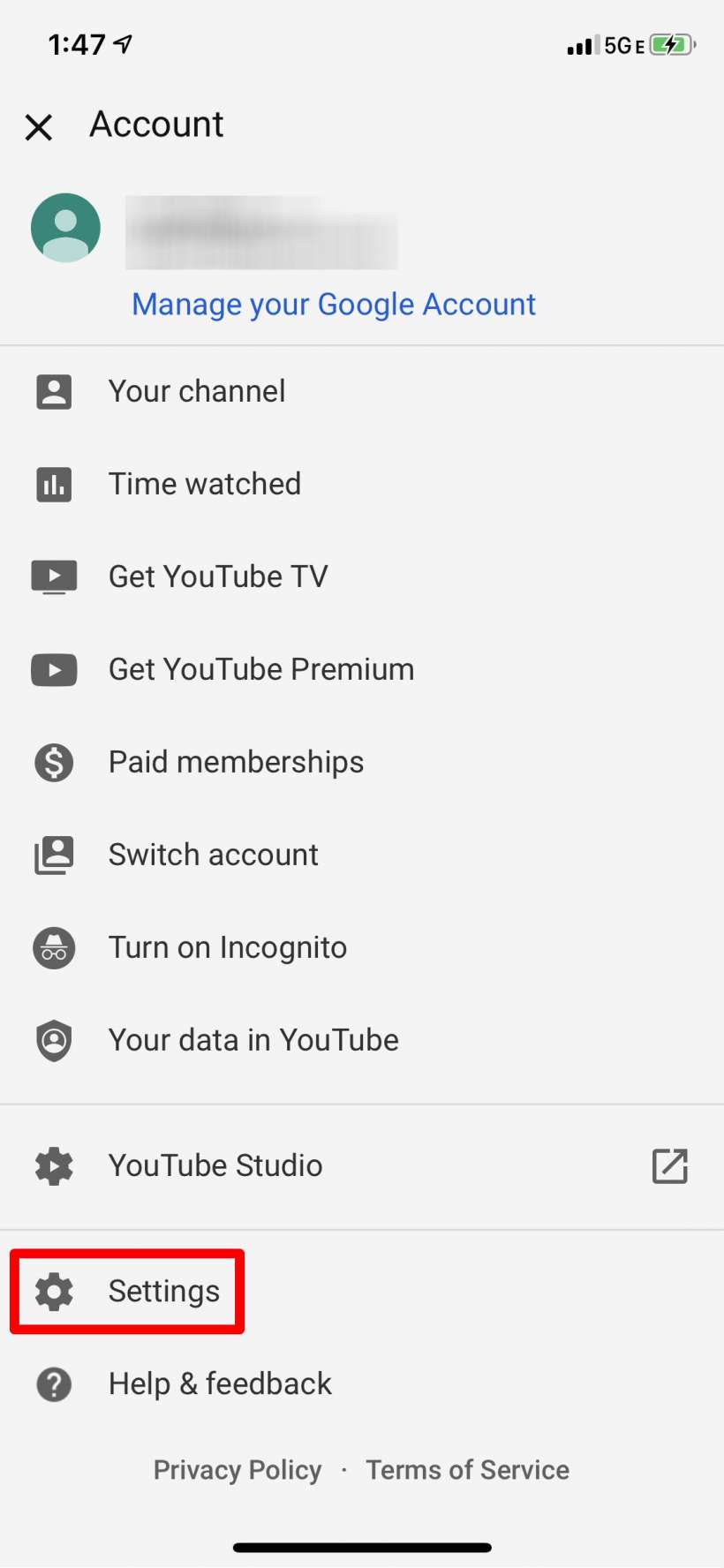Turn on Incognito mode

[x=362, y=947]
